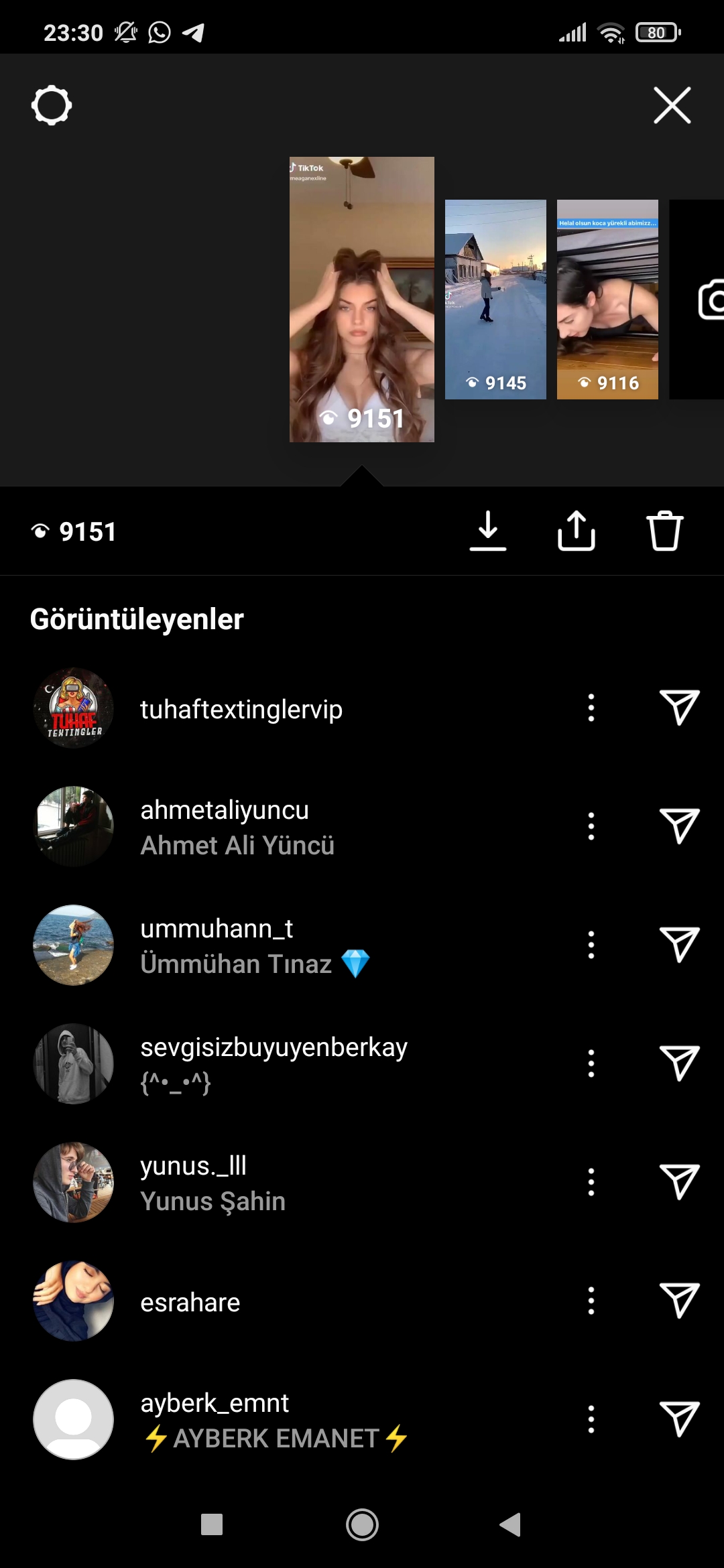
Task: Send a message to esrahare
Action: coord(679,1301)
